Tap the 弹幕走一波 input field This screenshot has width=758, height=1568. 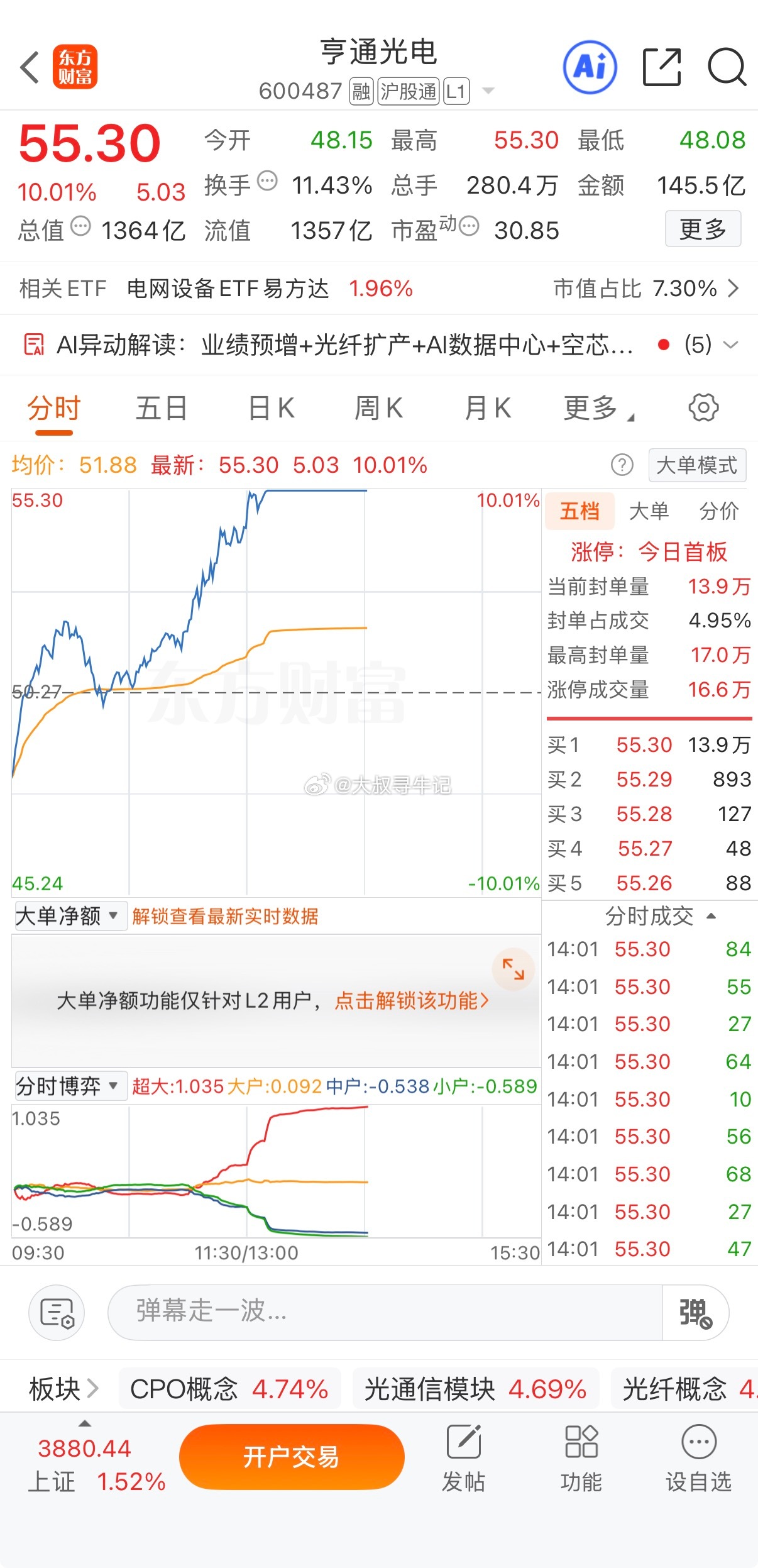point(385,1313)
